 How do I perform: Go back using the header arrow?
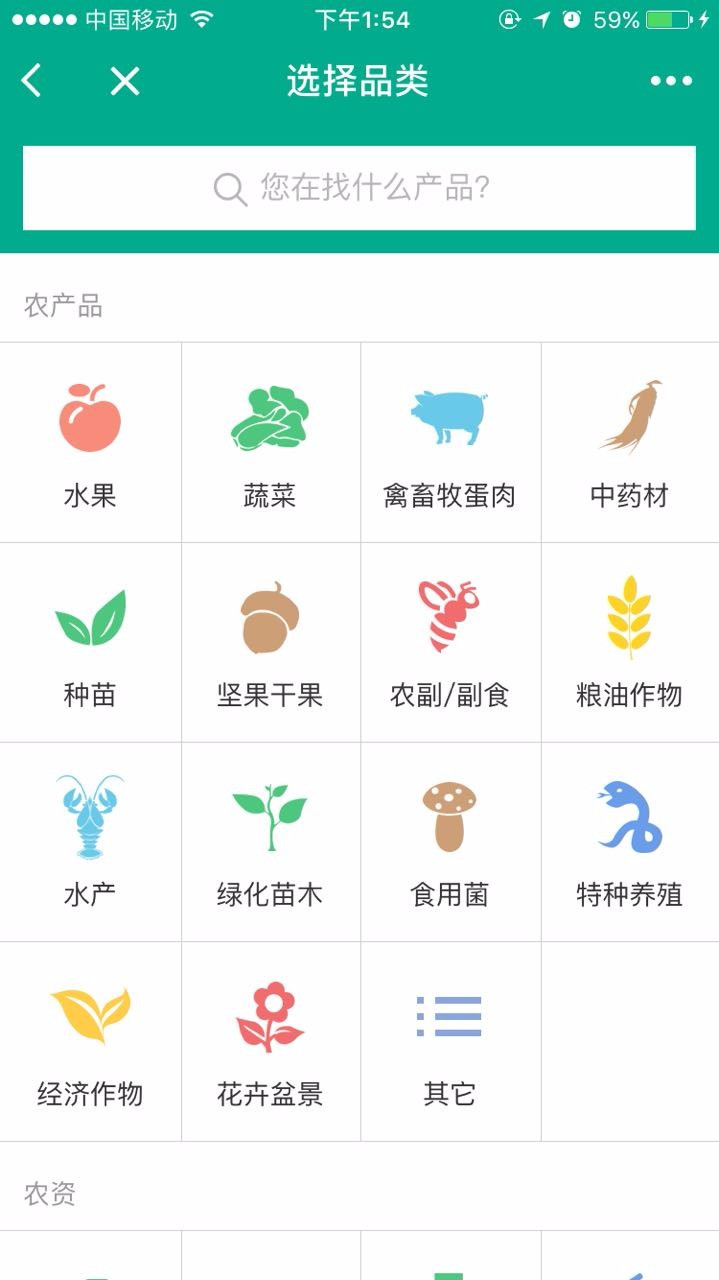point(32,81)
